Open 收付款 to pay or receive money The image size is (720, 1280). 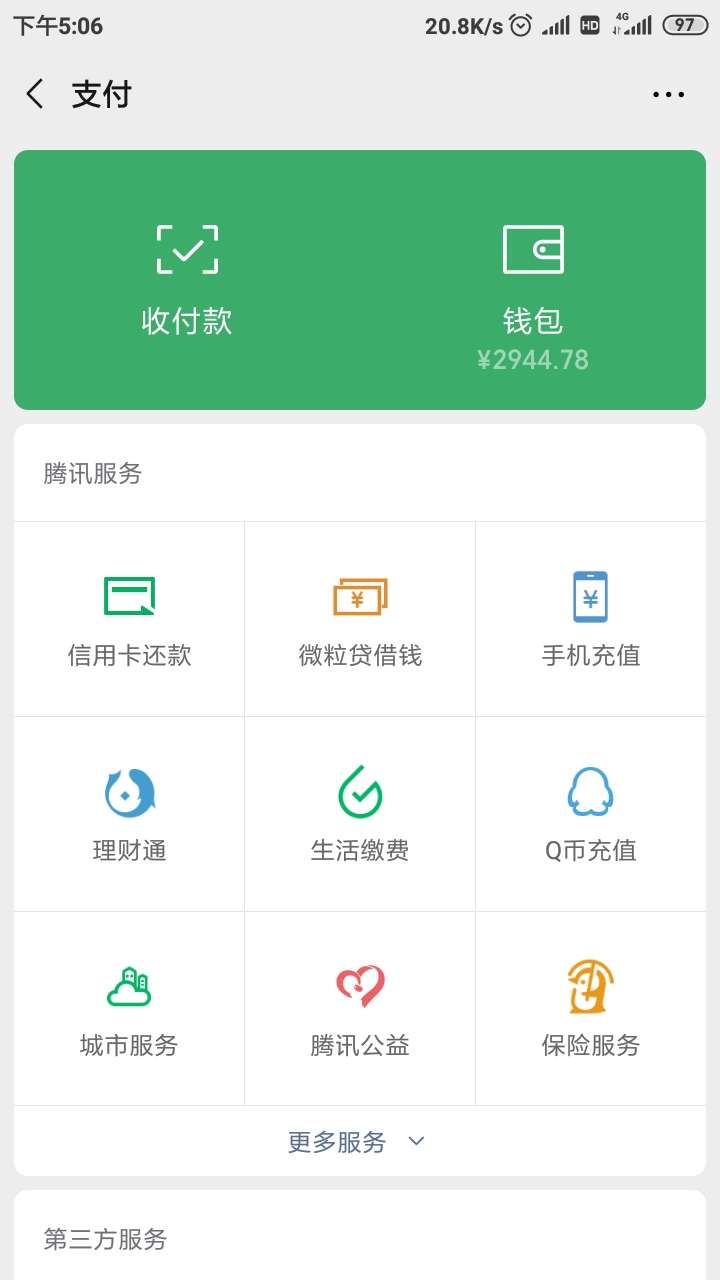[187, 280]
